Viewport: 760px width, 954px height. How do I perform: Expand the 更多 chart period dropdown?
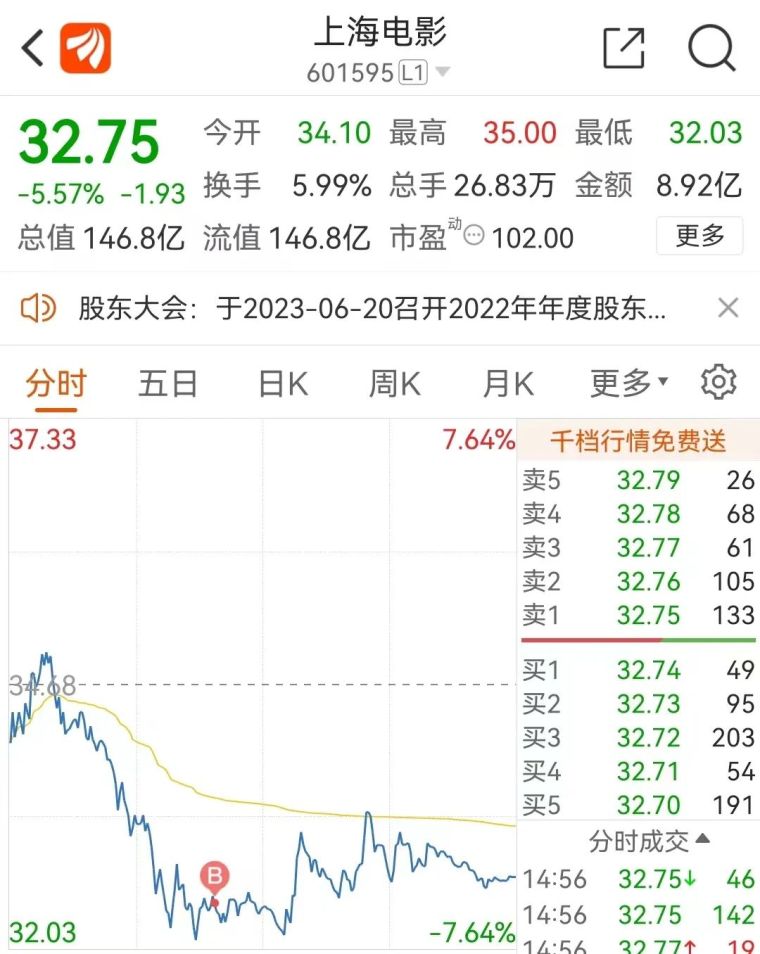click(628, 383)
